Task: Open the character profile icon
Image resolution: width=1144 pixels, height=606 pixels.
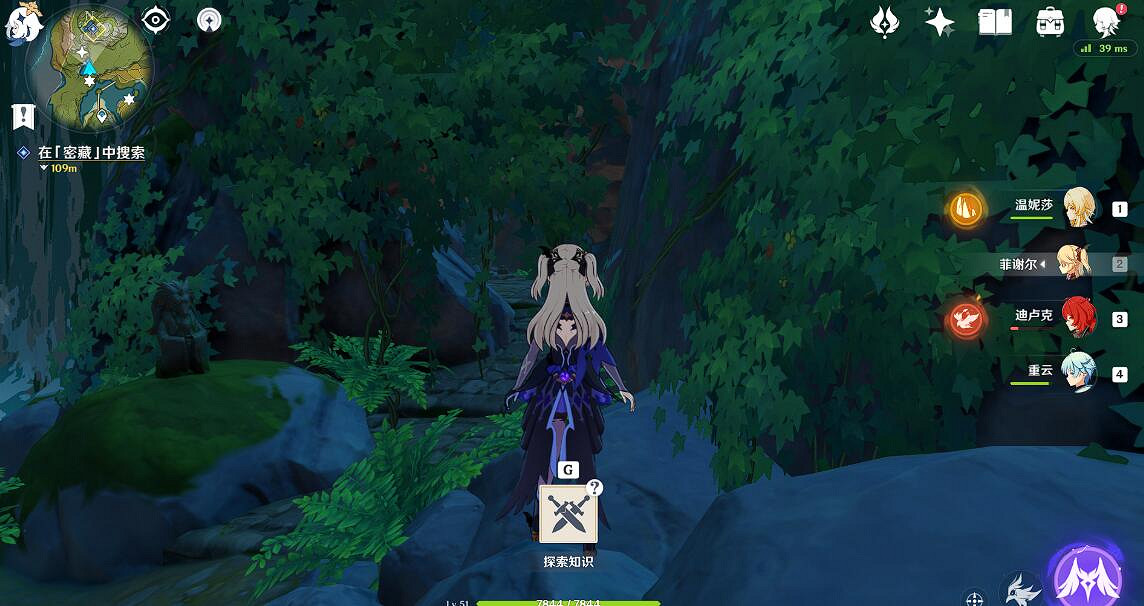Action: 1105,22
